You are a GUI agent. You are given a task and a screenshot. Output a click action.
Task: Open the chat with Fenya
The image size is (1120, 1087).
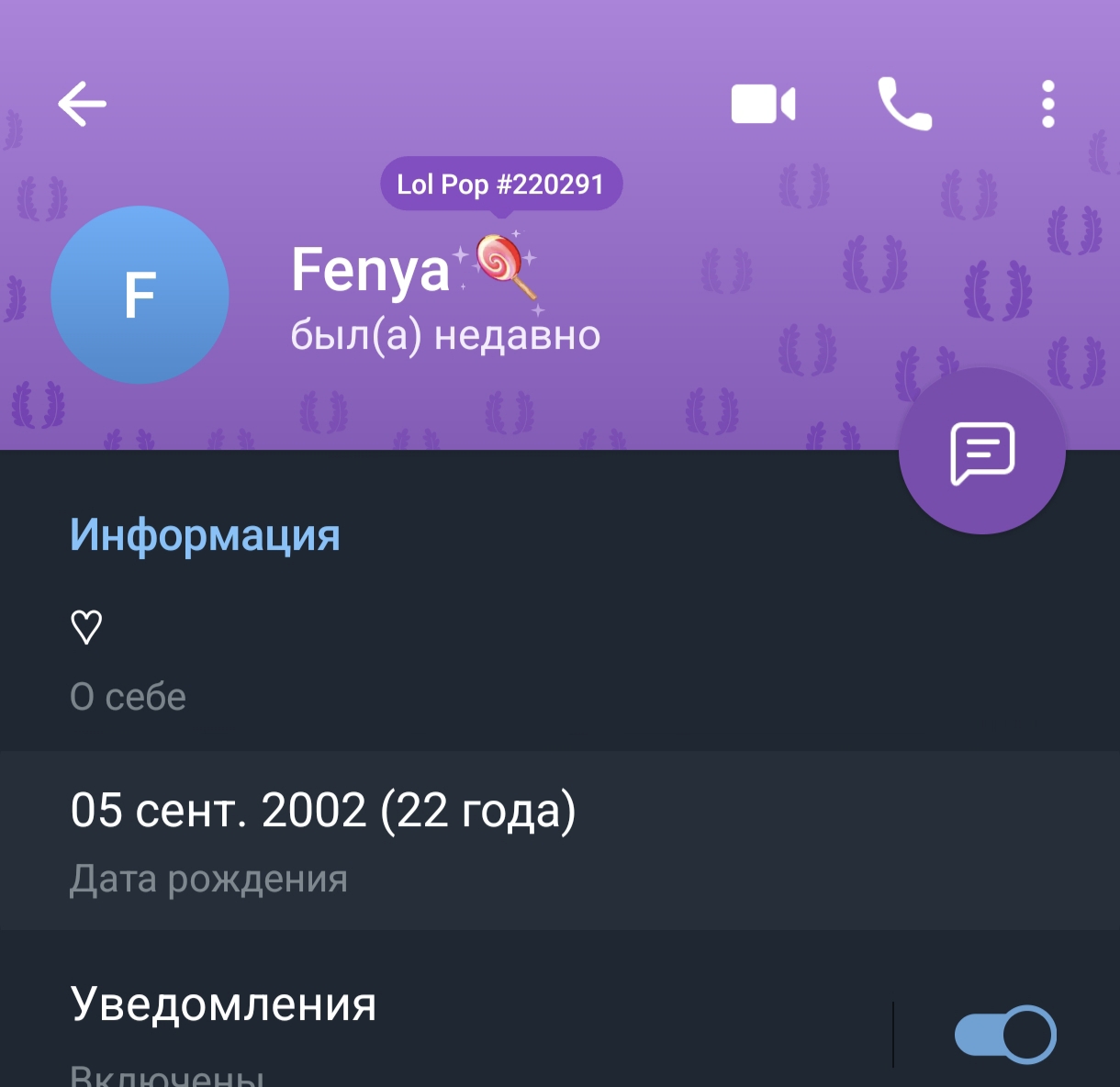981,452
